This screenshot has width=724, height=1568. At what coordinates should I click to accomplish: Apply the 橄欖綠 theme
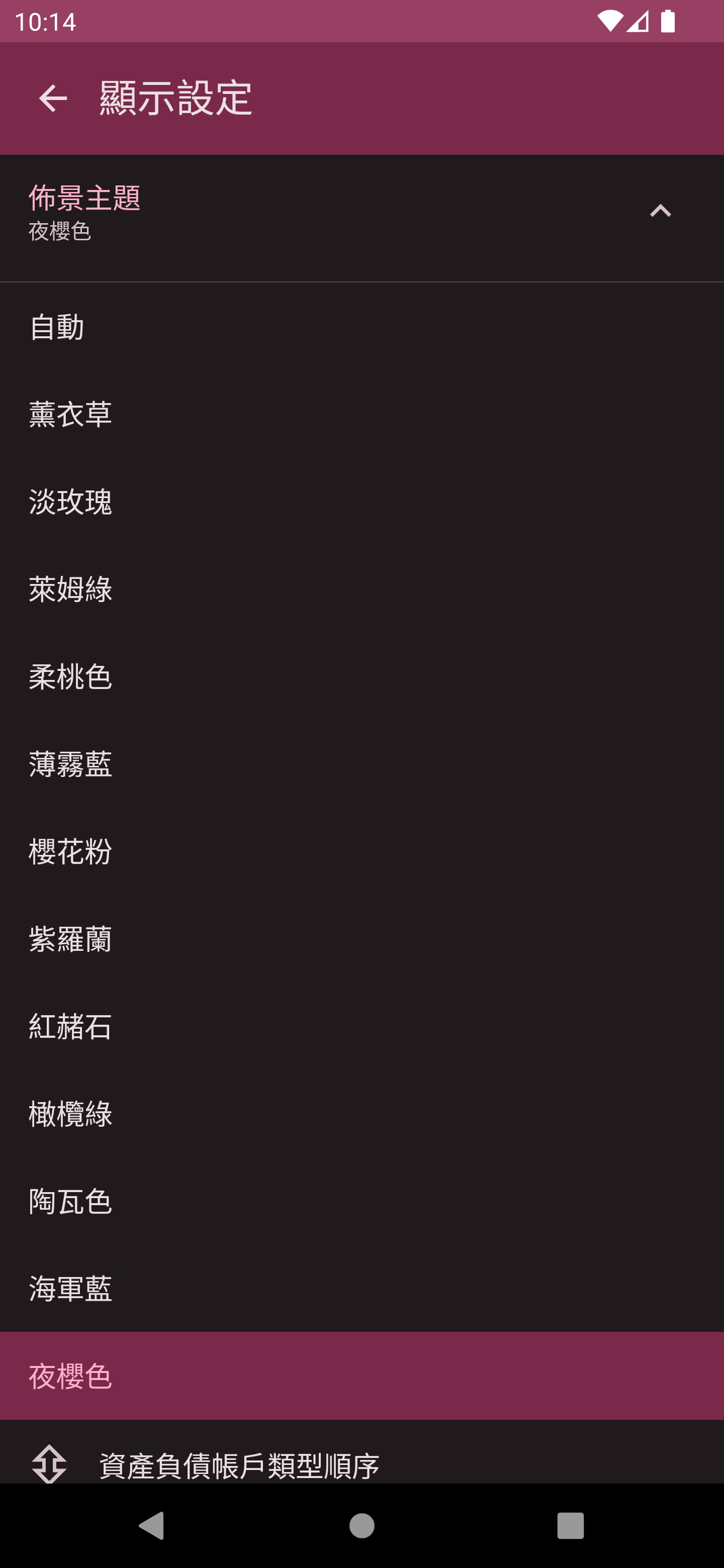(361, 1114)
